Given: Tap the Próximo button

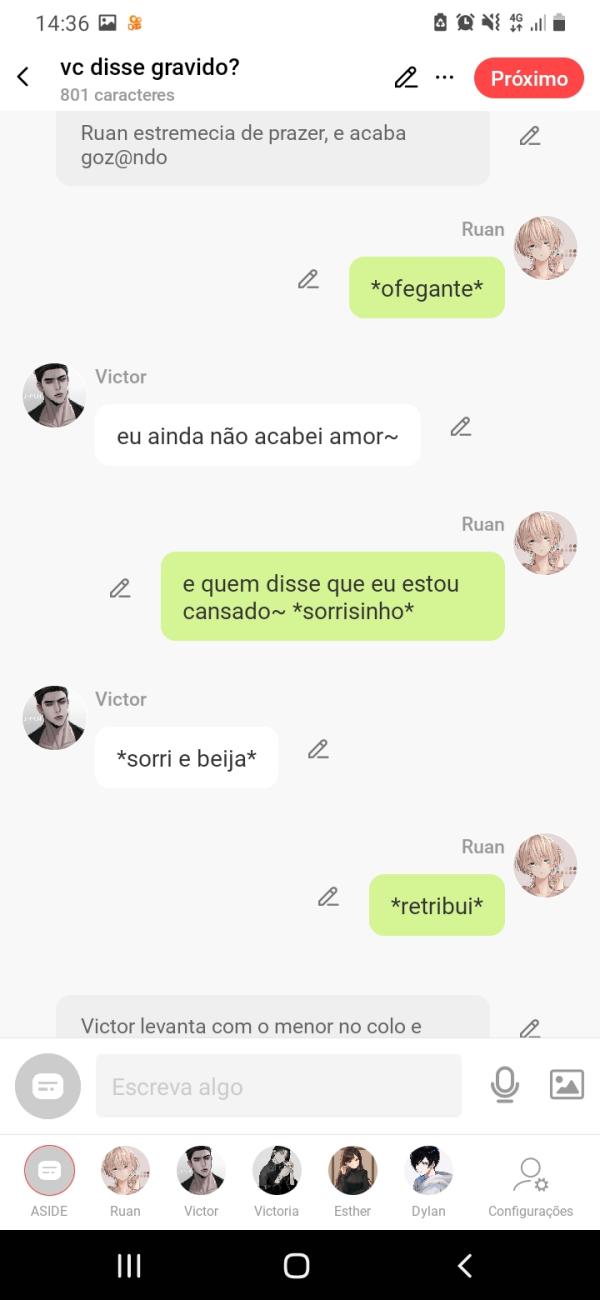Looking at the screenshot, I should 529,78.
